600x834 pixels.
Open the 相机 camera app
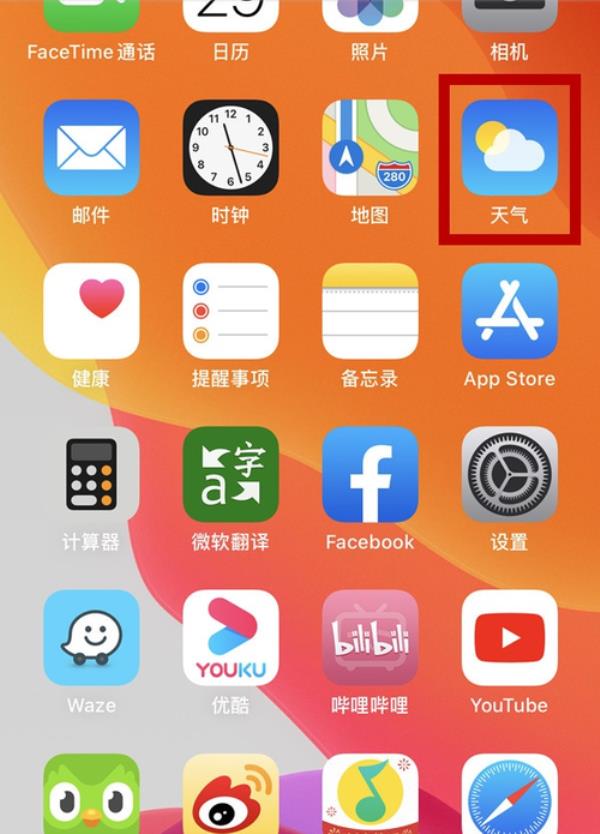[509, 14]
